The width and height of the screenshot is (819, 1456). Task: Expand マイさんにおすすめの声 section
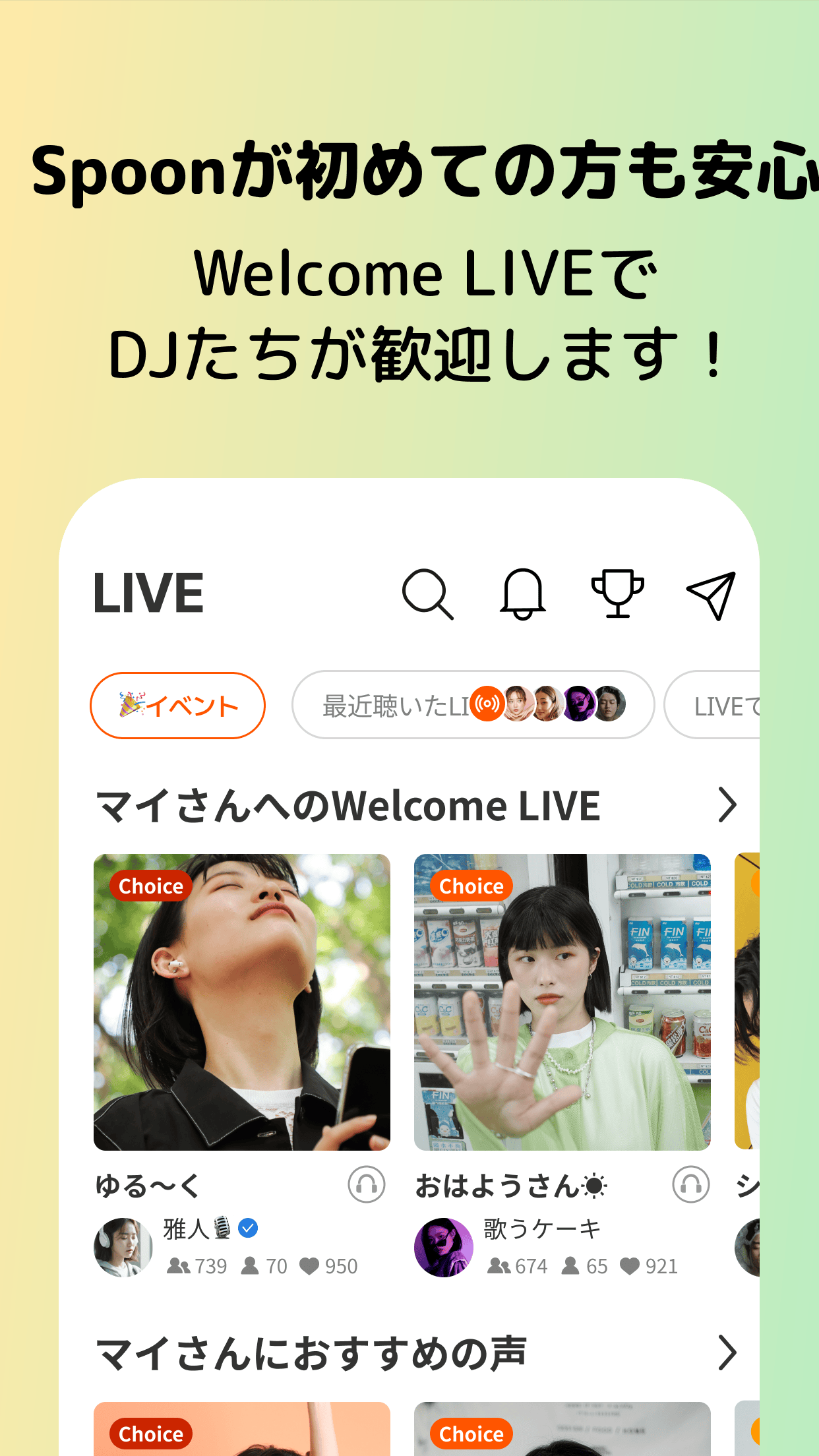pyautogui.click(x=729, y=1355)
